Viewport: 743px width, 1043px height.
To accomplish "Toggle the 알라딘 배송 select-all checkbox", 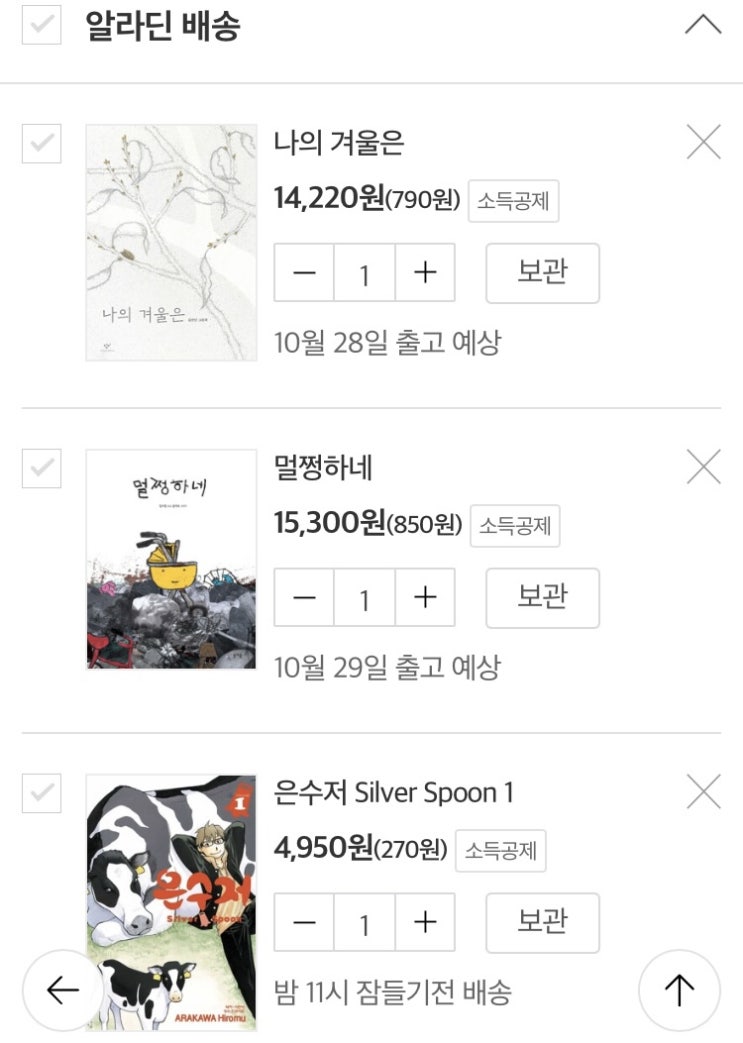I will [41, 25].
